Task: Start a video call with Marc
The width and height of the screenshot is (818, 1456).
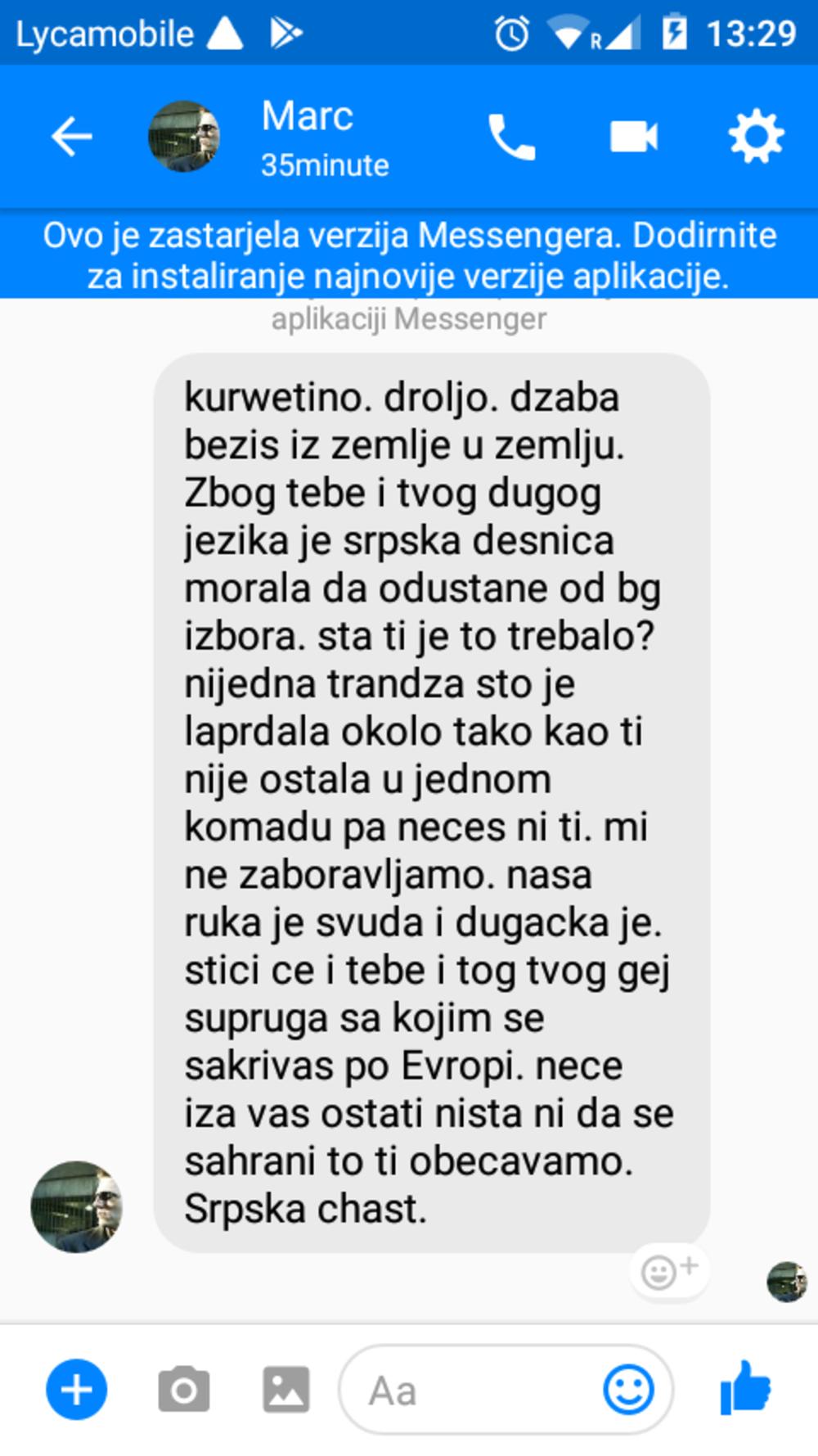Action: tap(633, 137)
